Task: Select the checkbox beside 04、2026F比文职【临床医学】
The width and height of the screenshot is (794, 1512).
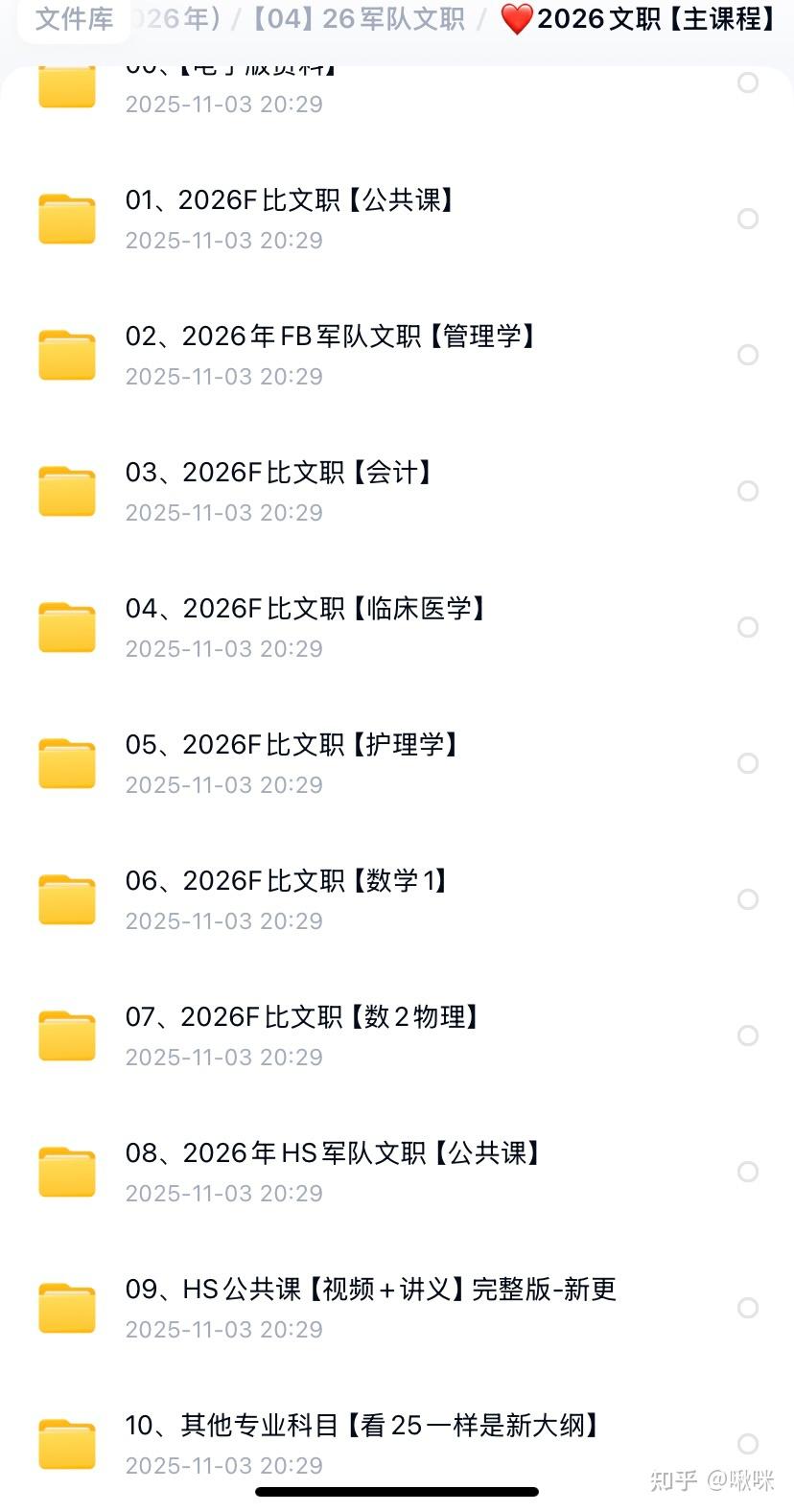Action: tap(748, 627)
